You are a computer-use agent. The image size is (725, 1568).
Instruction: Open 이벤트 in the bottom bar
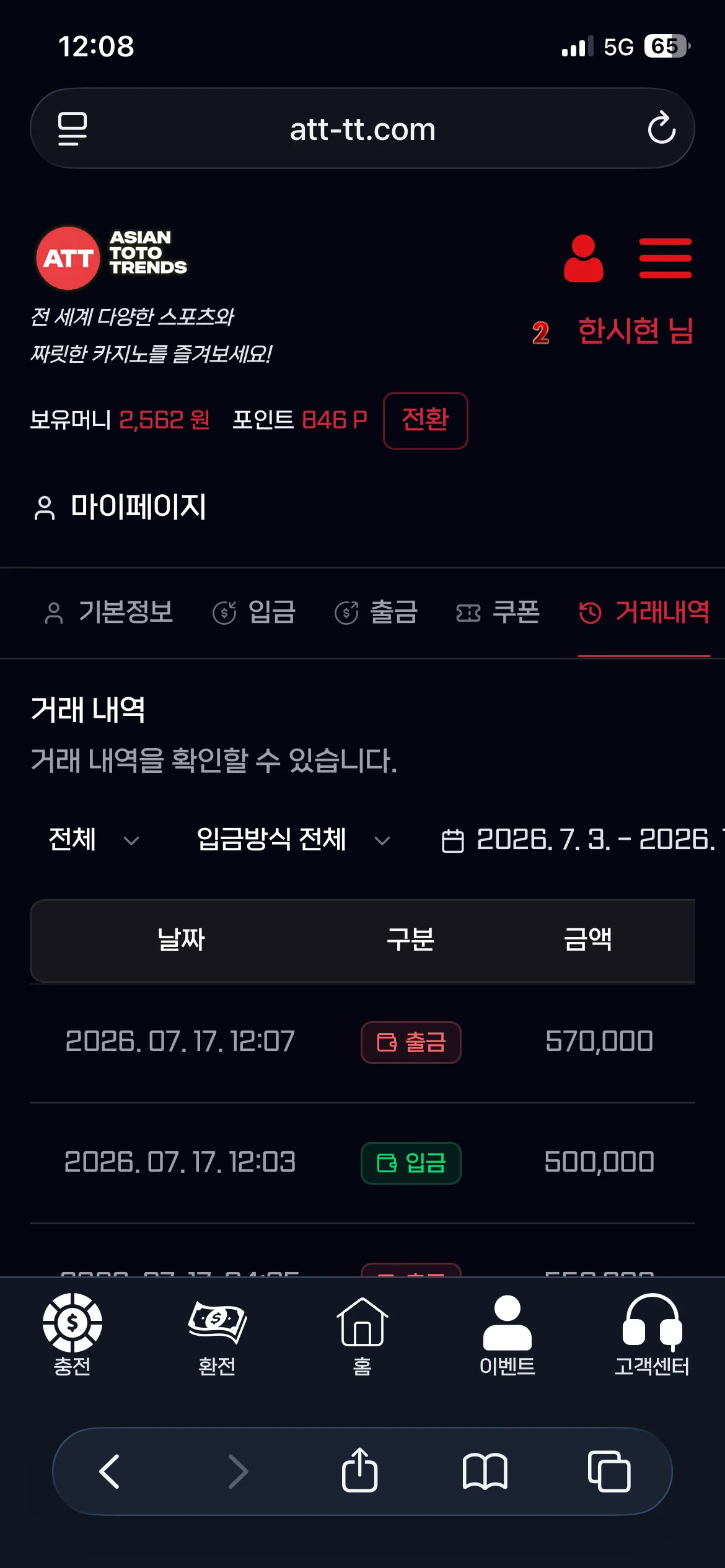507,1334
